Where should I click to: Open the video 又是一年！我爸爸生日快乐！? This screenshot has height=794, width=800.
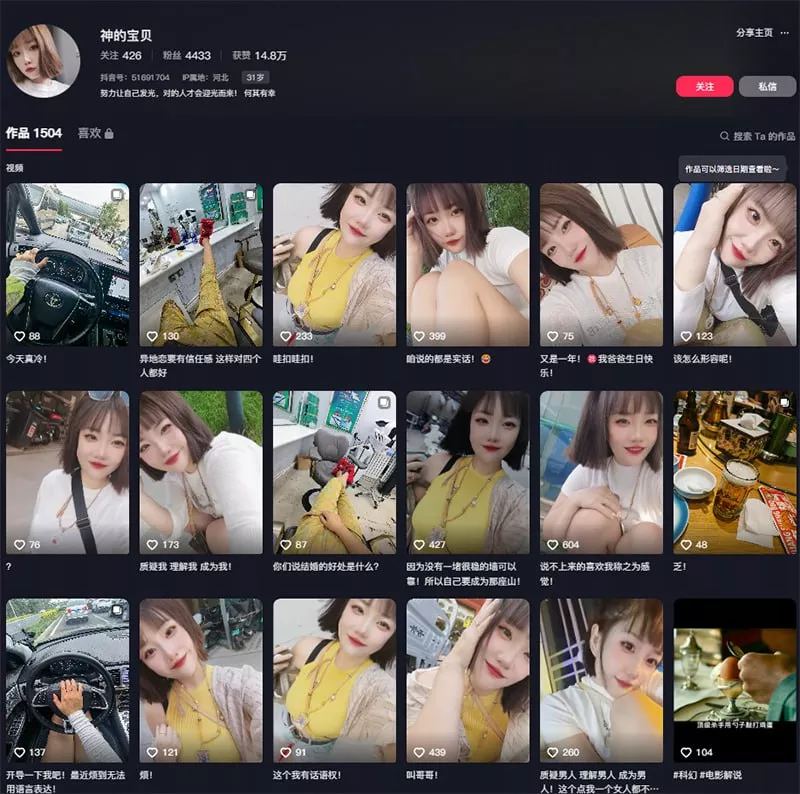(601, 265)
